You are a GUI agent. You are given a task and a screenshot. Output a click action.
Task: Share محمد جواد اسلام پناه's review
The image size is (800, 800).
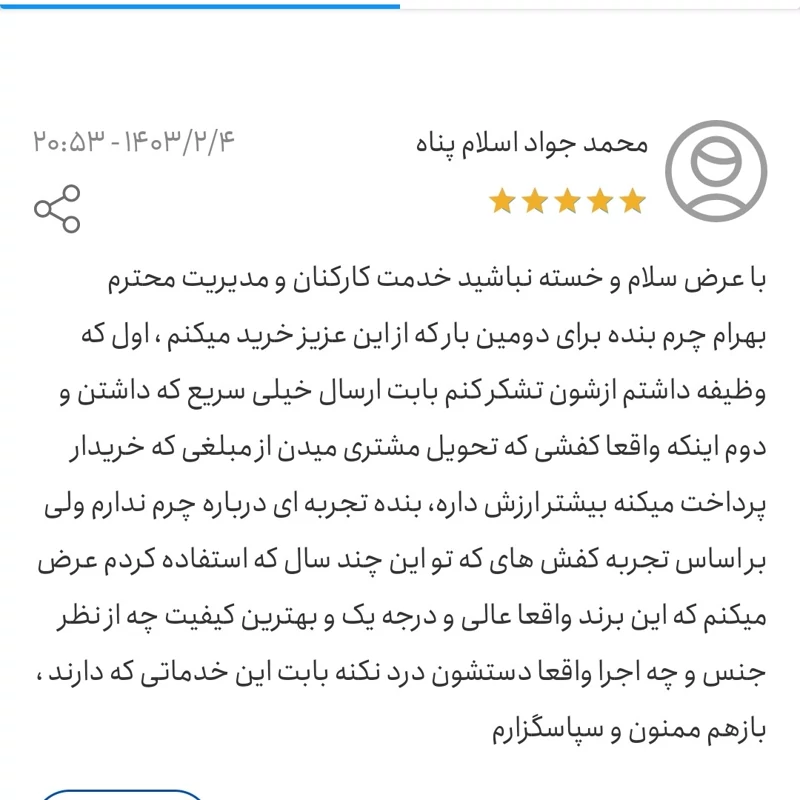[x=57, y=209]
